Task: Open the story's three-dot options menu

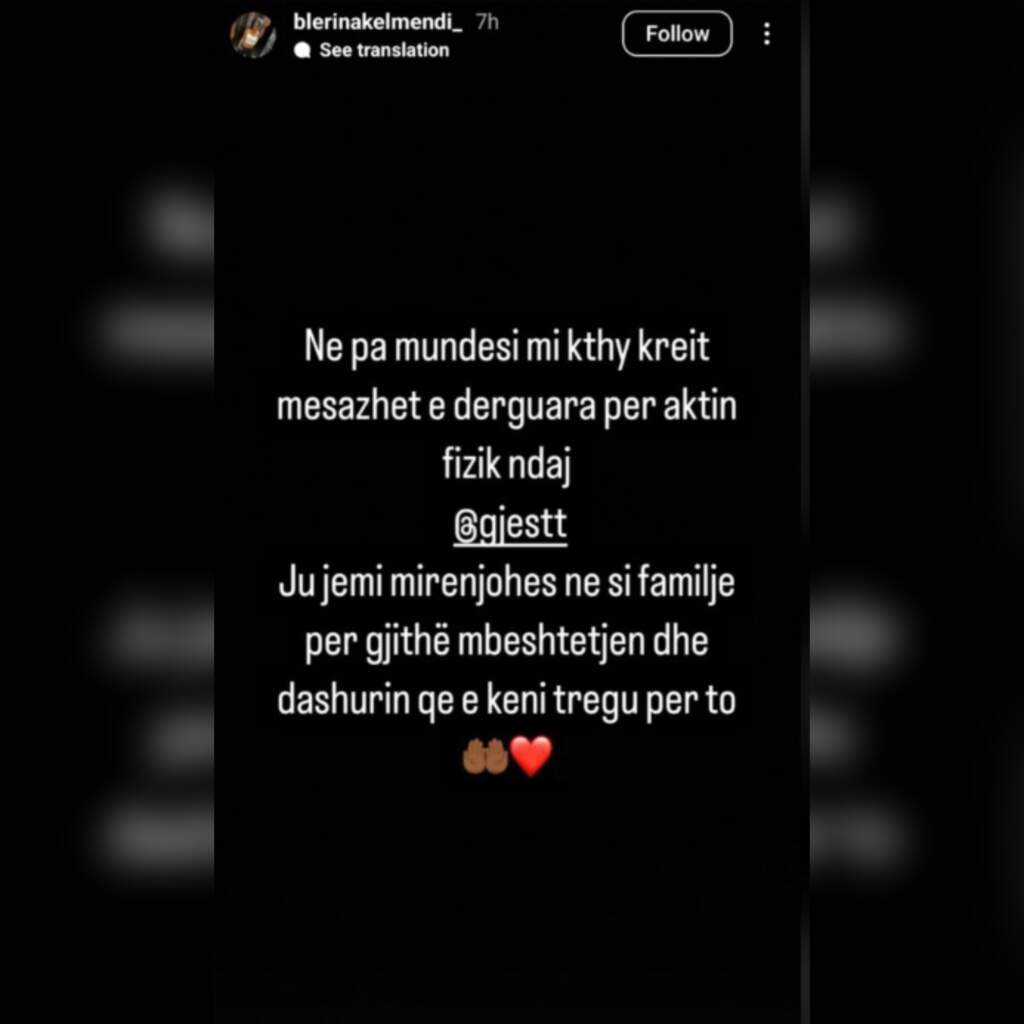Action: 767,34
